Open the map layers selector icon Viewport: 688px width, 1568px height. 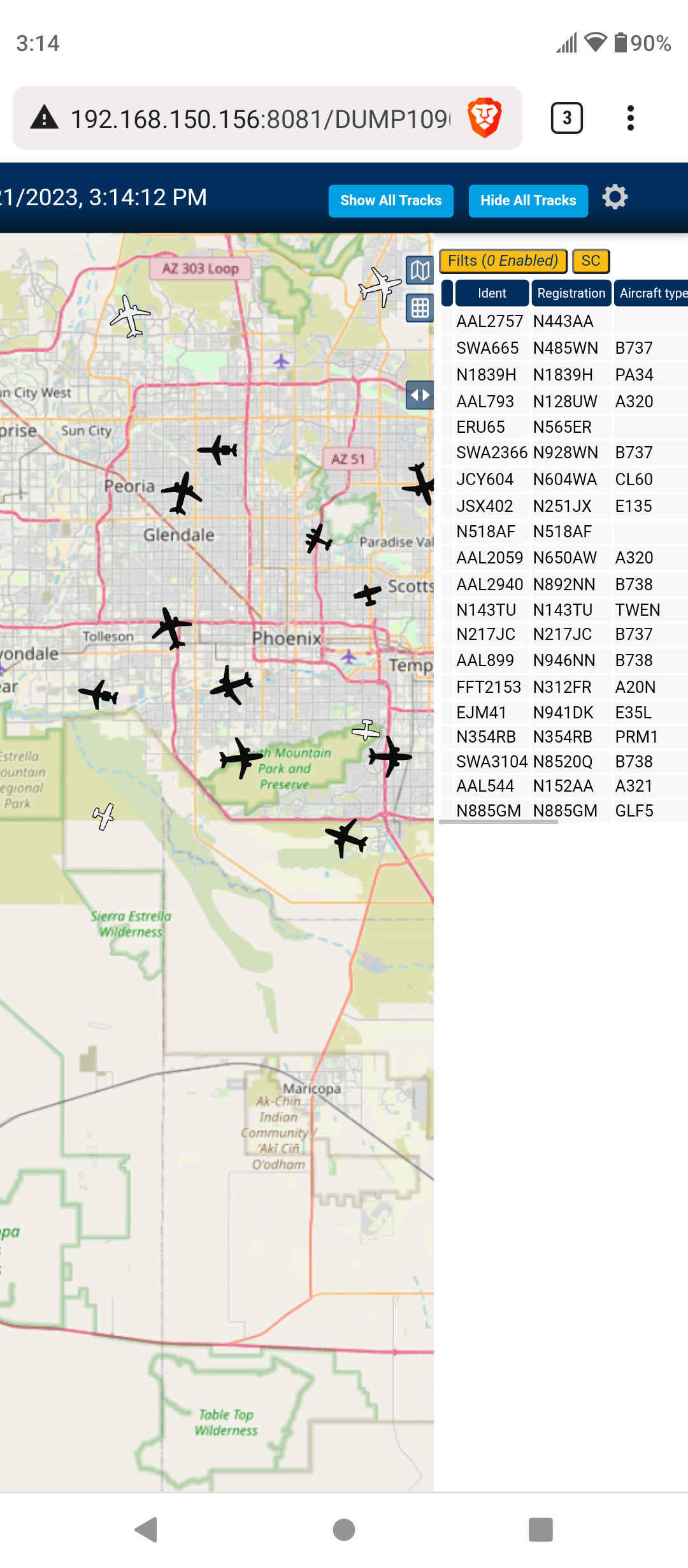pyautogui.click(x=420, y=270)
